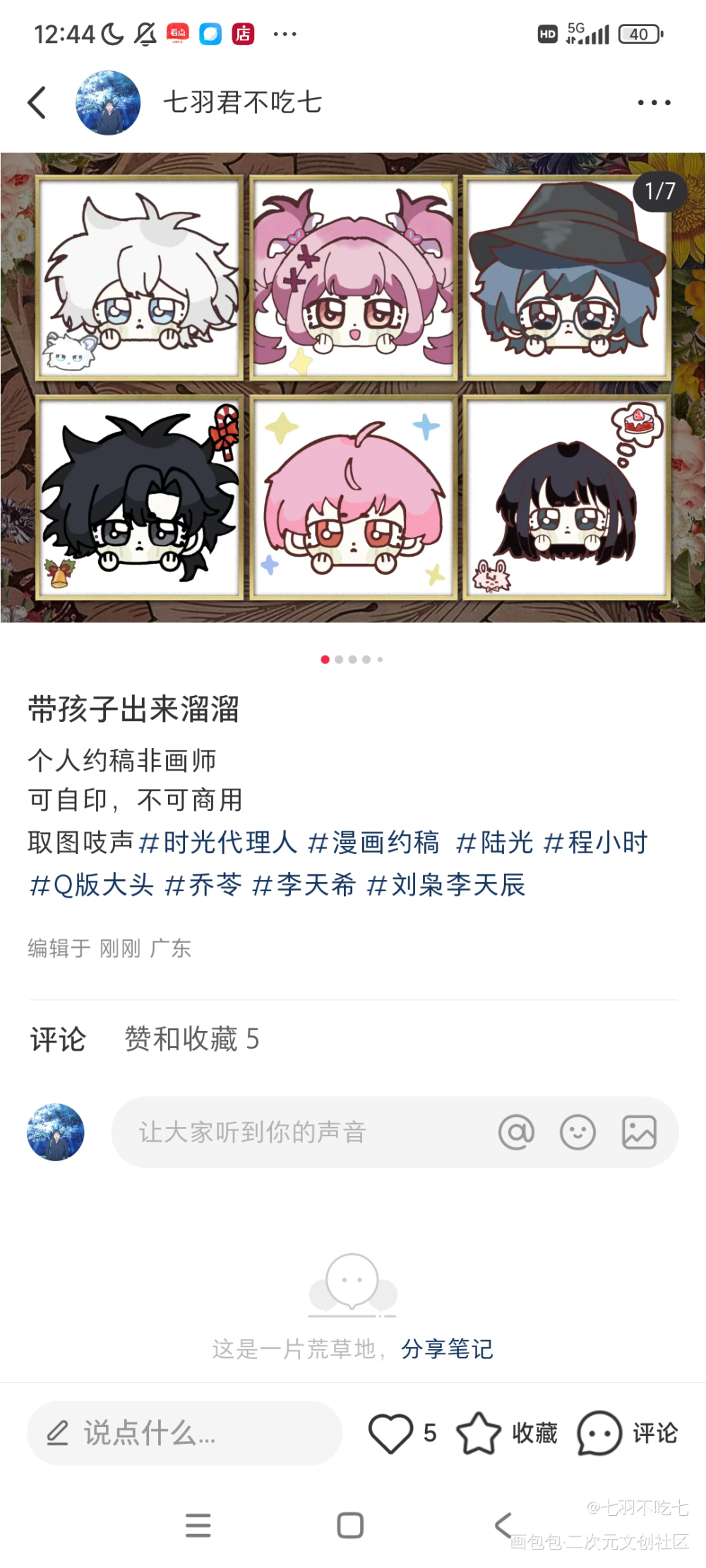Image resolution: width=706 pixels, height=1568 pixels.
Task: Tap the 让大家听到你的声音 comment field
Action: [297, 1132]
